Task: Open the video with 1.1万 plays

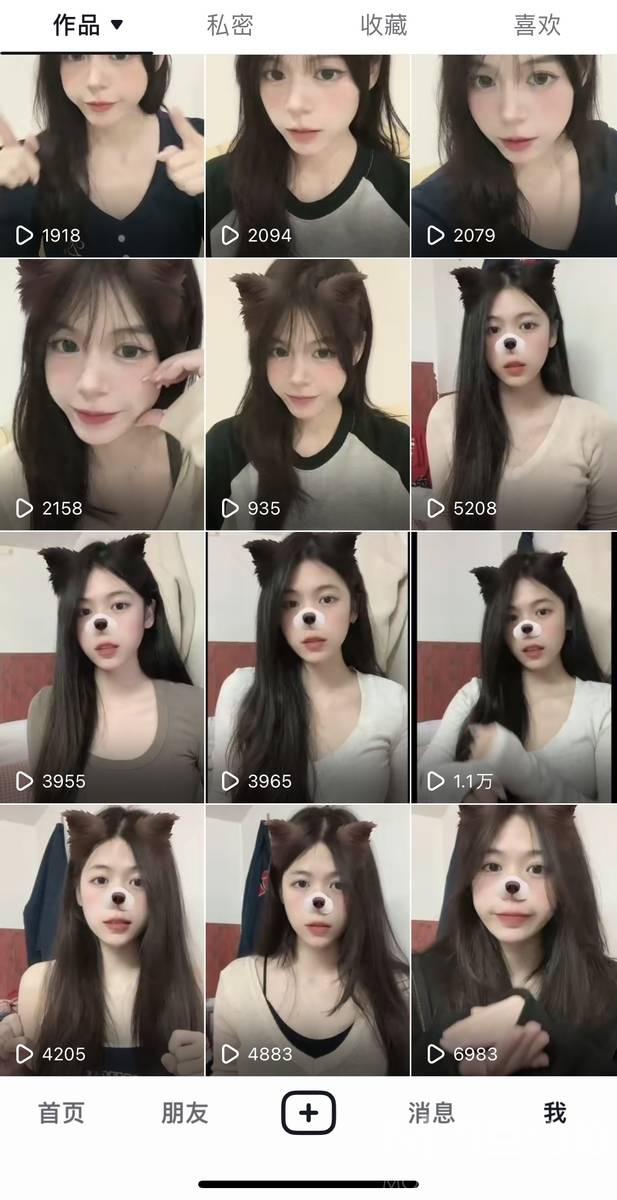Action: [514, 667]
